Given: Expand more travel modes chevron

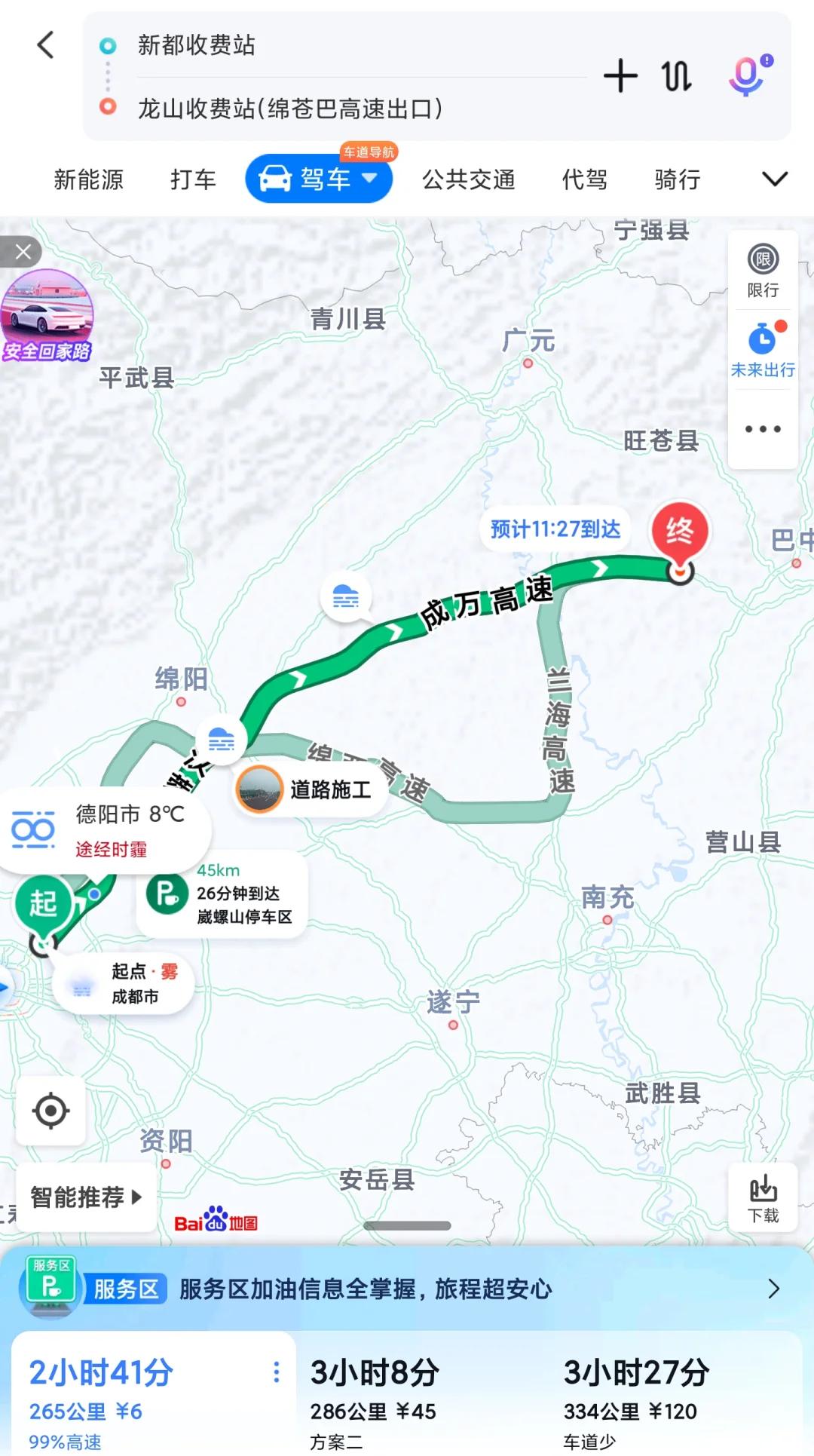Looking at the screenshot, I should [775, 179].
